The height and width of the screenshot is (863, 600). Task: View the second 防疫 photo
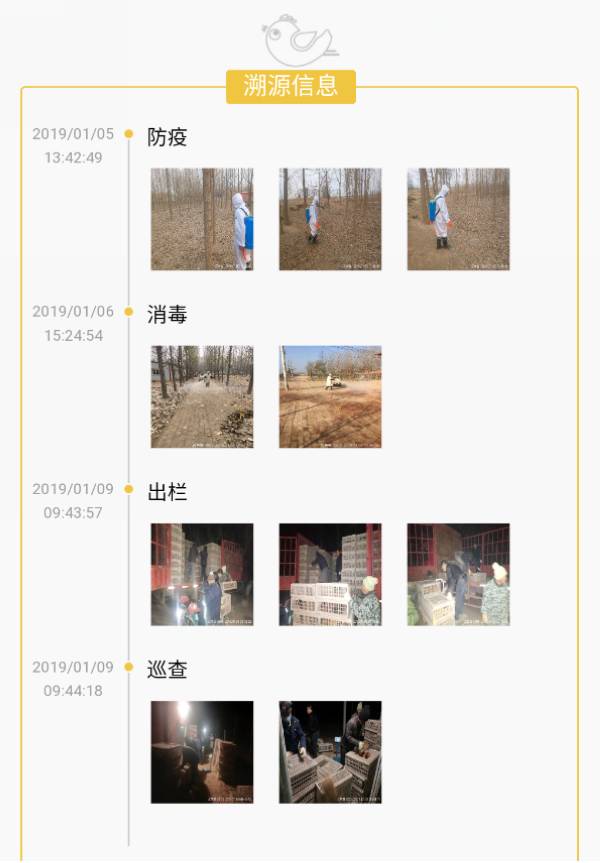coord(330,219)
